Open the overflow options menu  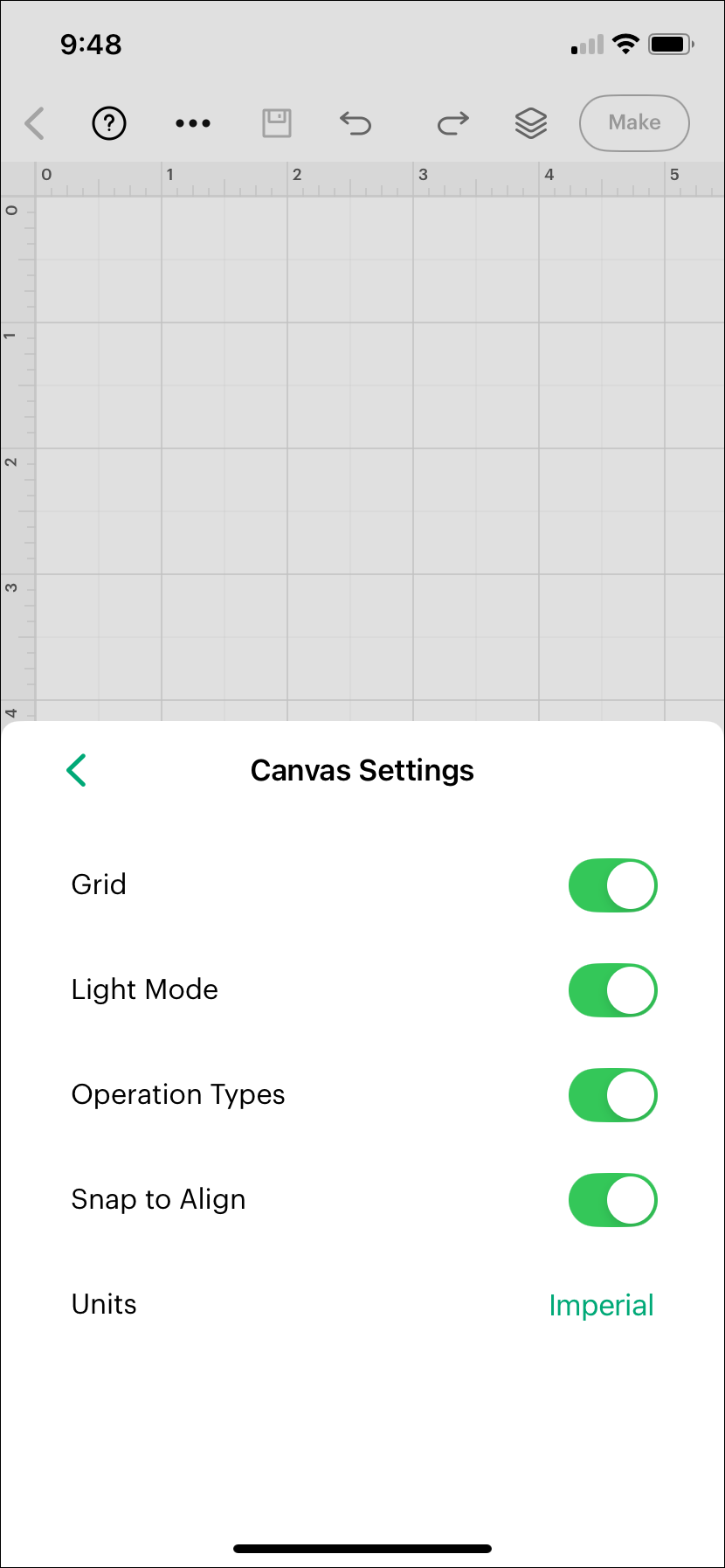click(x=192, y=123)
